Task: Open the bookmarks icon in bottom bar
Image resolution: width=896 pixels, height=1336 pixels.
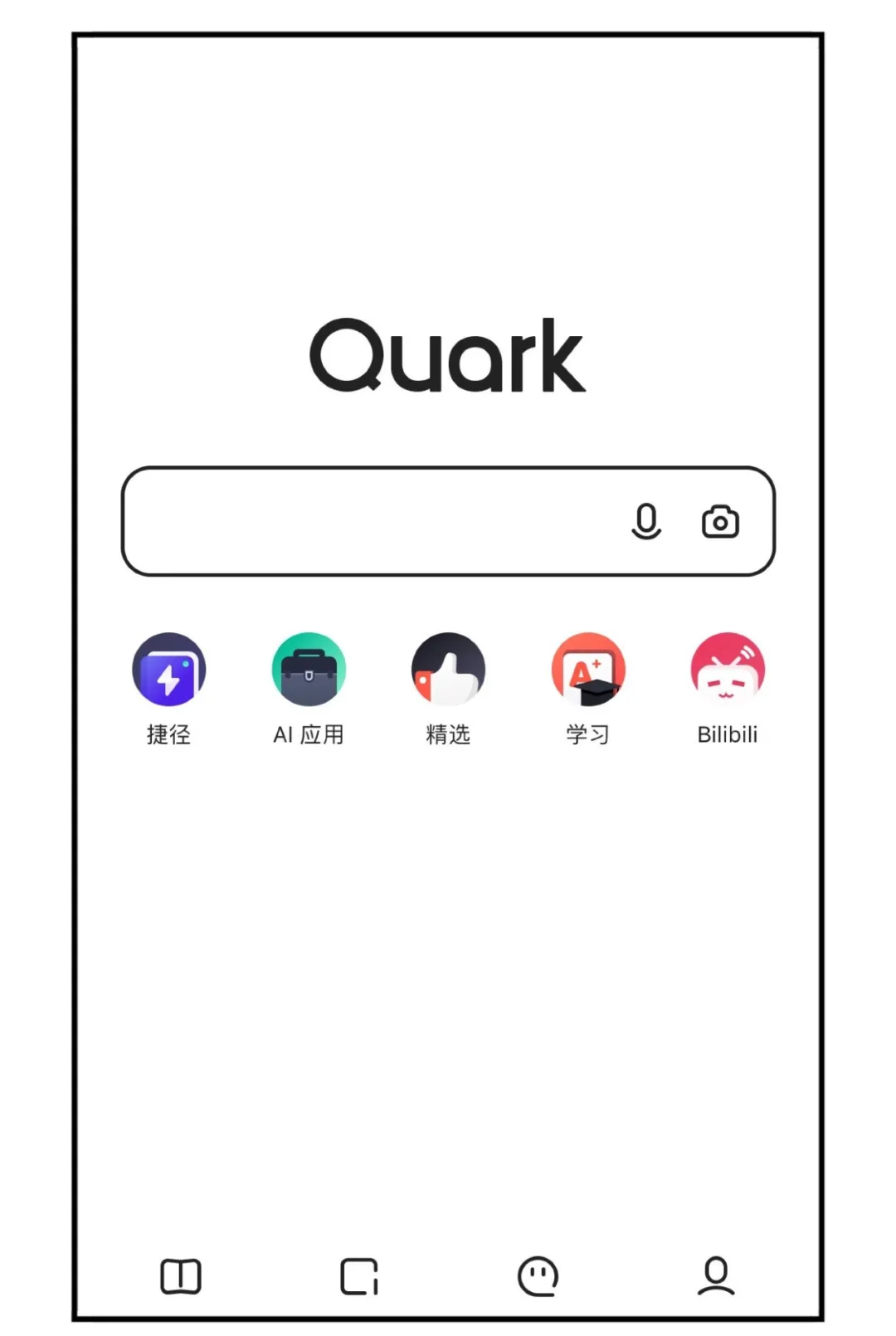Action: tap(179, 1275)
